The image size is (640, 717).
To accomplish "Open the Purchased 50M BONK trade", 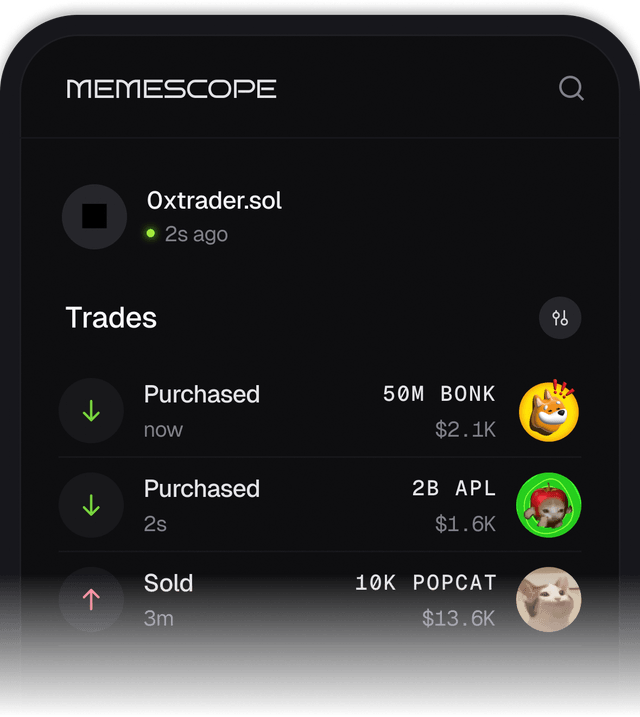I will pos(320,411).
